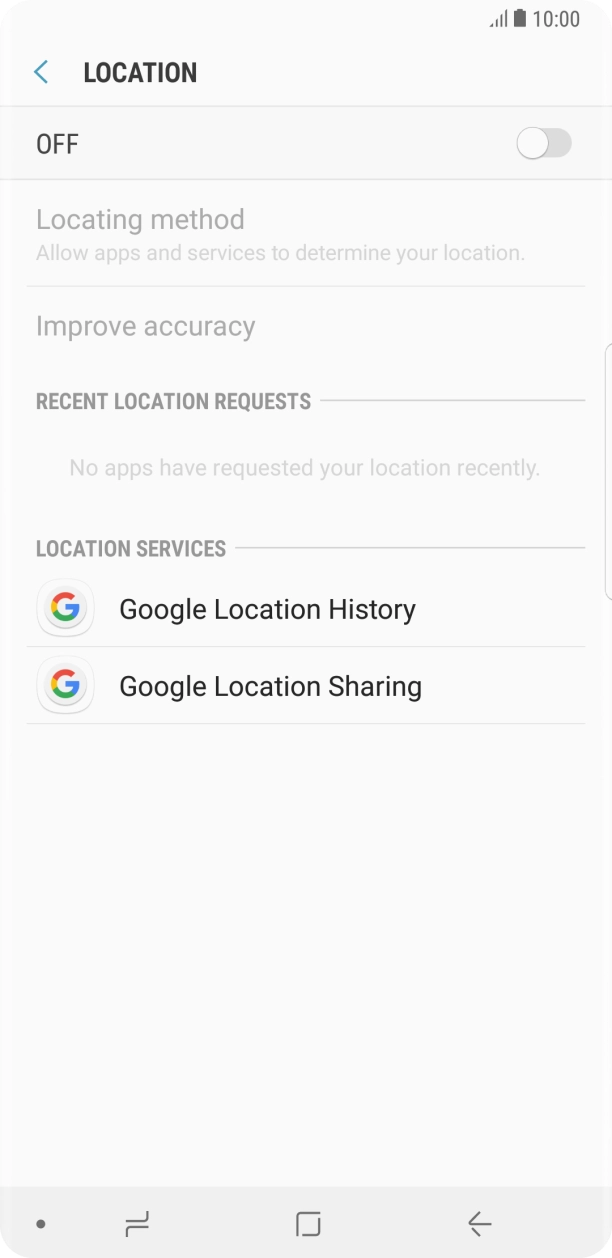Go back from the Location screen
This screenshot has height=1258, width=612.
(x=41, y=72)
